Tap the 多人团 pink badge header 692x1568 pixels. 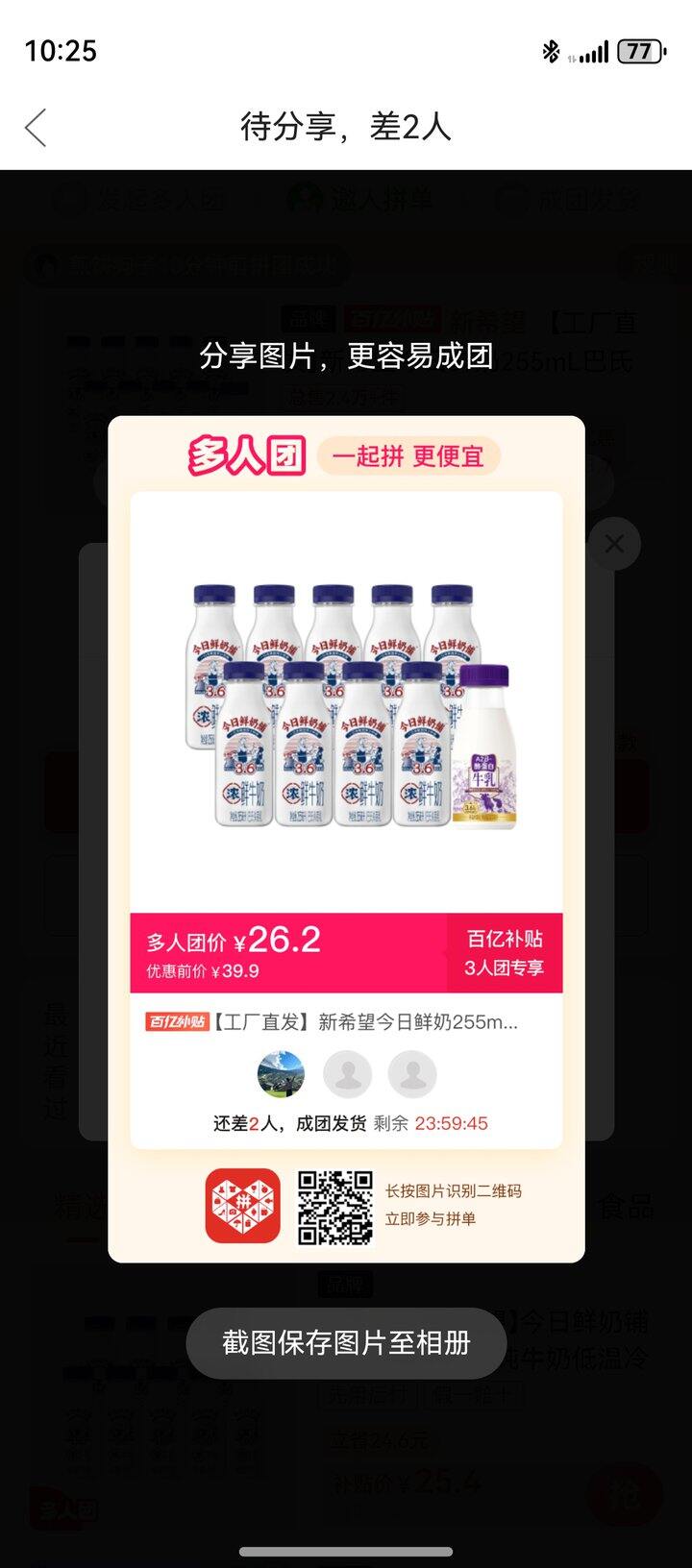point(246,455)
